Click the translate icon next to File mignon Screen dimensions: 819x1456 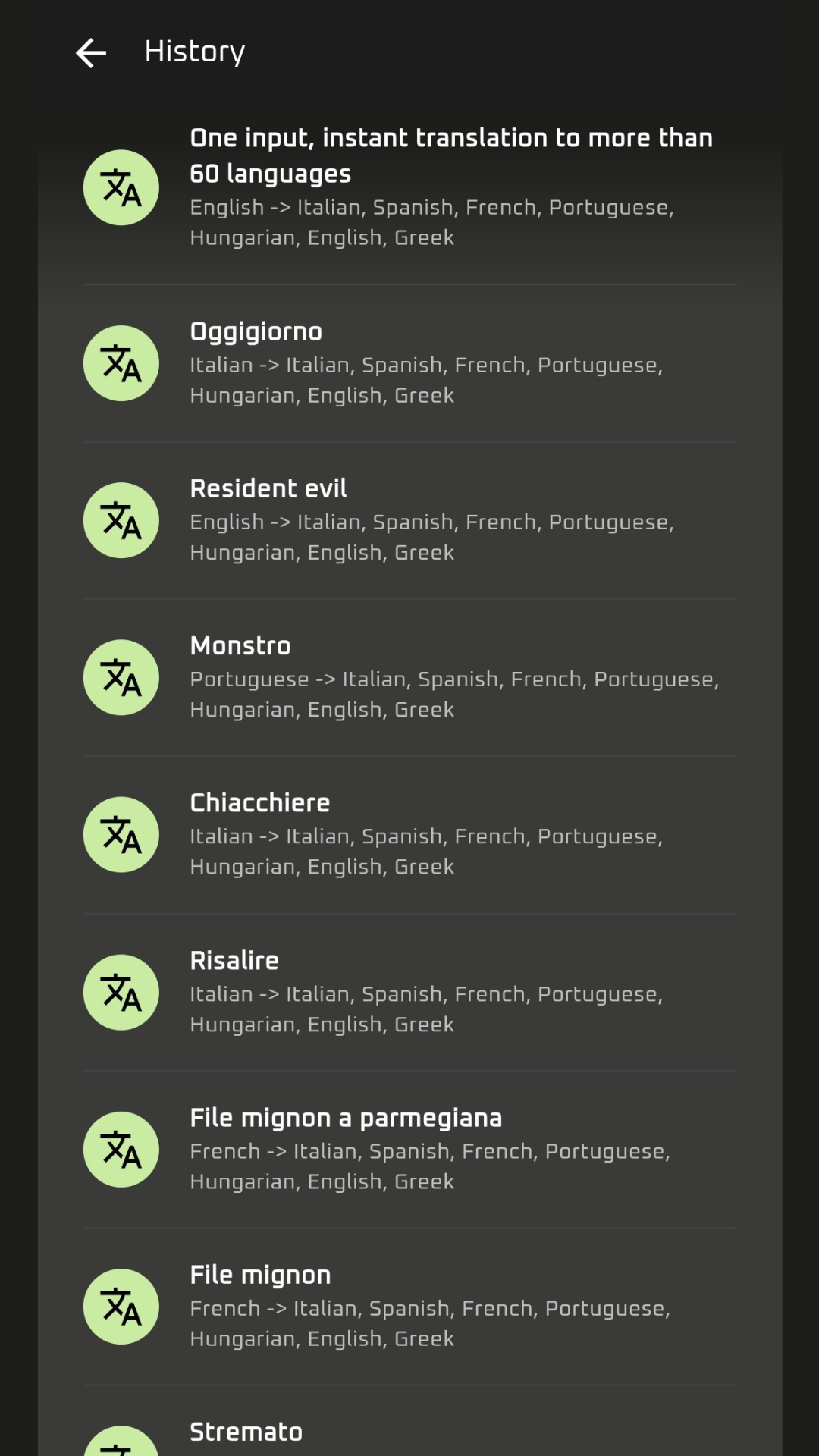coord(121,1307)
